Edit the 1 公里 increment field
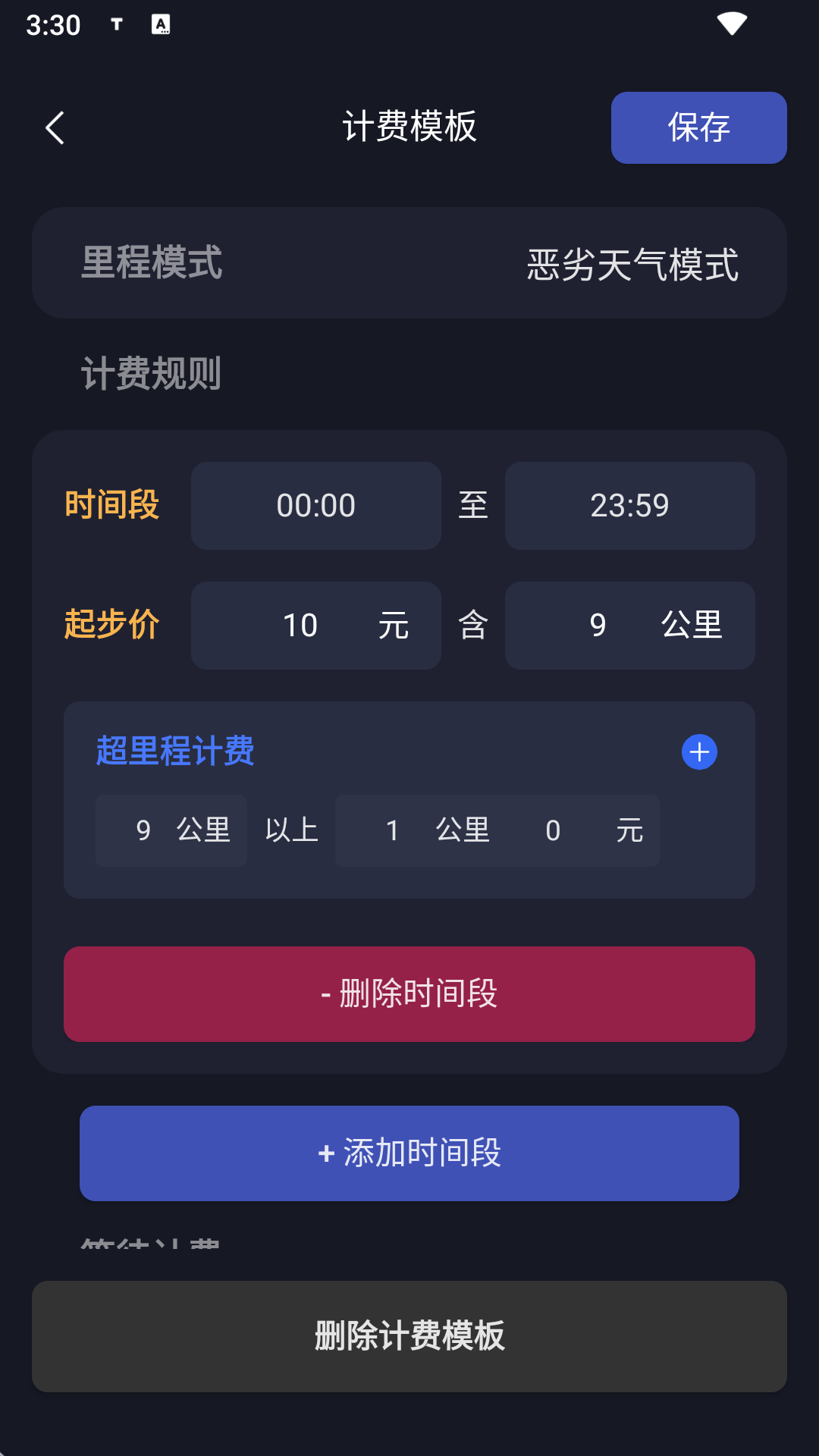 click(x=394, y=830)
